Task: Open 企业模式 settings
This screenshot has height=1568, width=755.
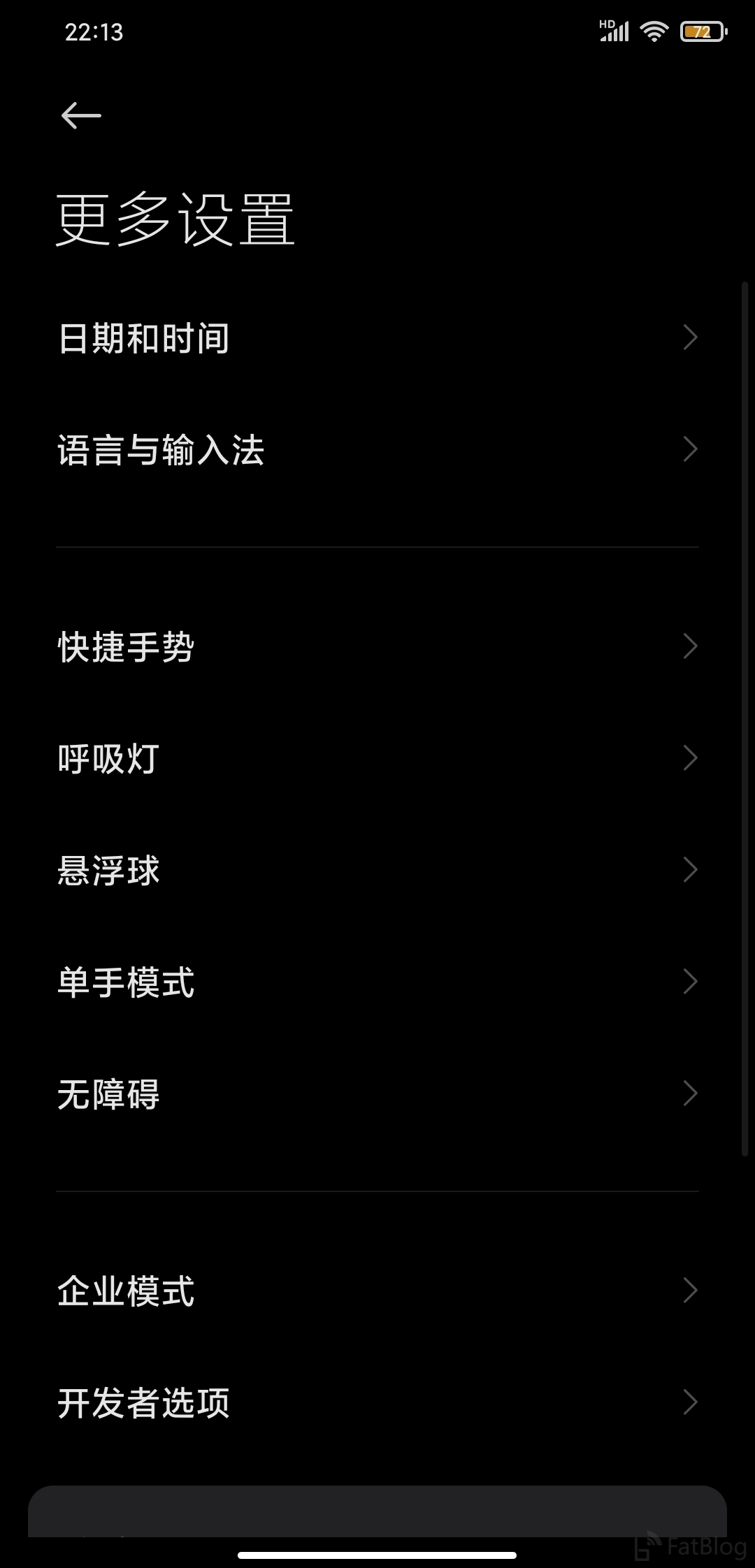Action: (x=377, y=1291)
